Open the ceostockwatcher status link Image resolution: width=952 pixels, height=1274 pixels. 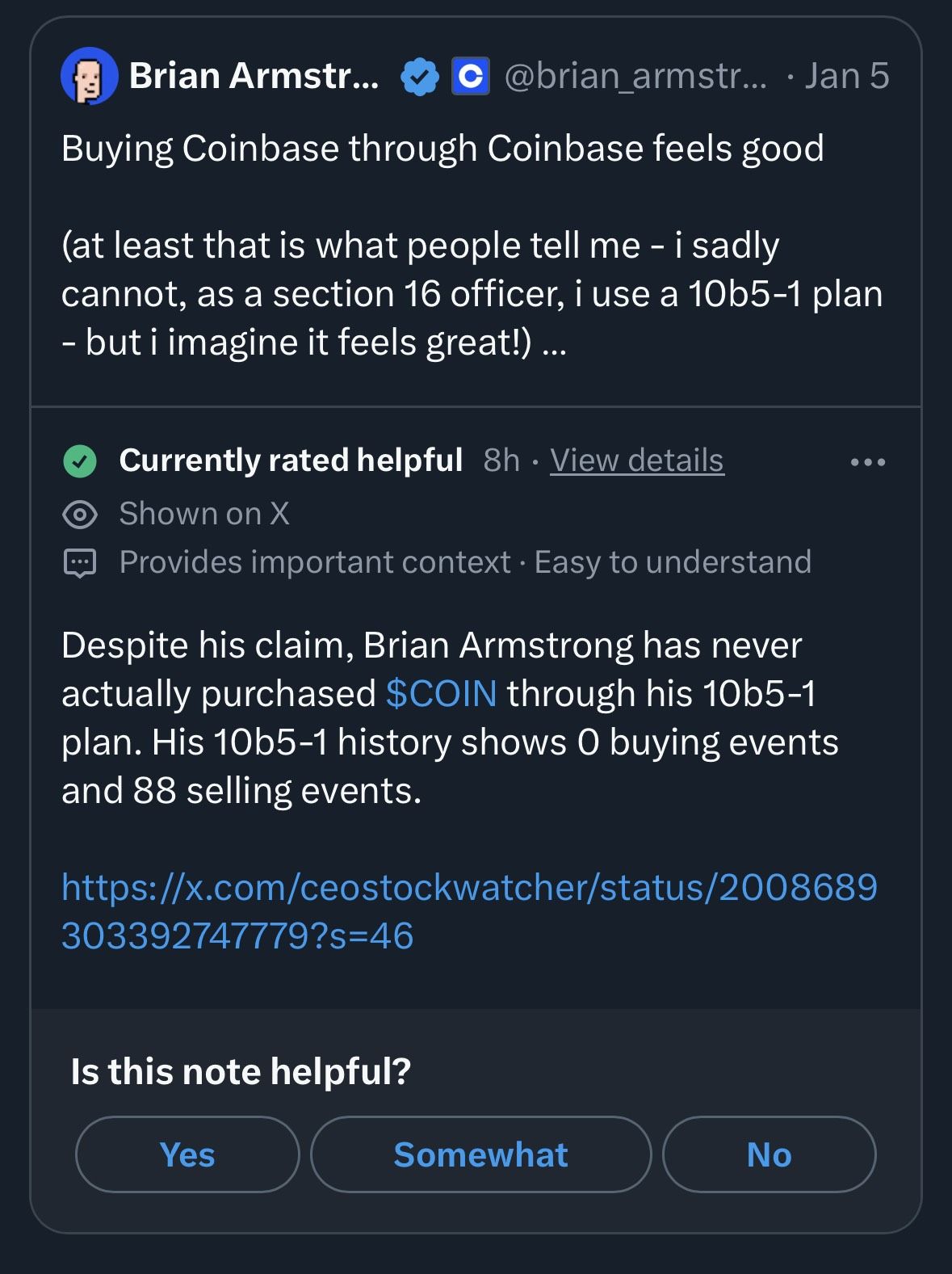pos(469,911)
